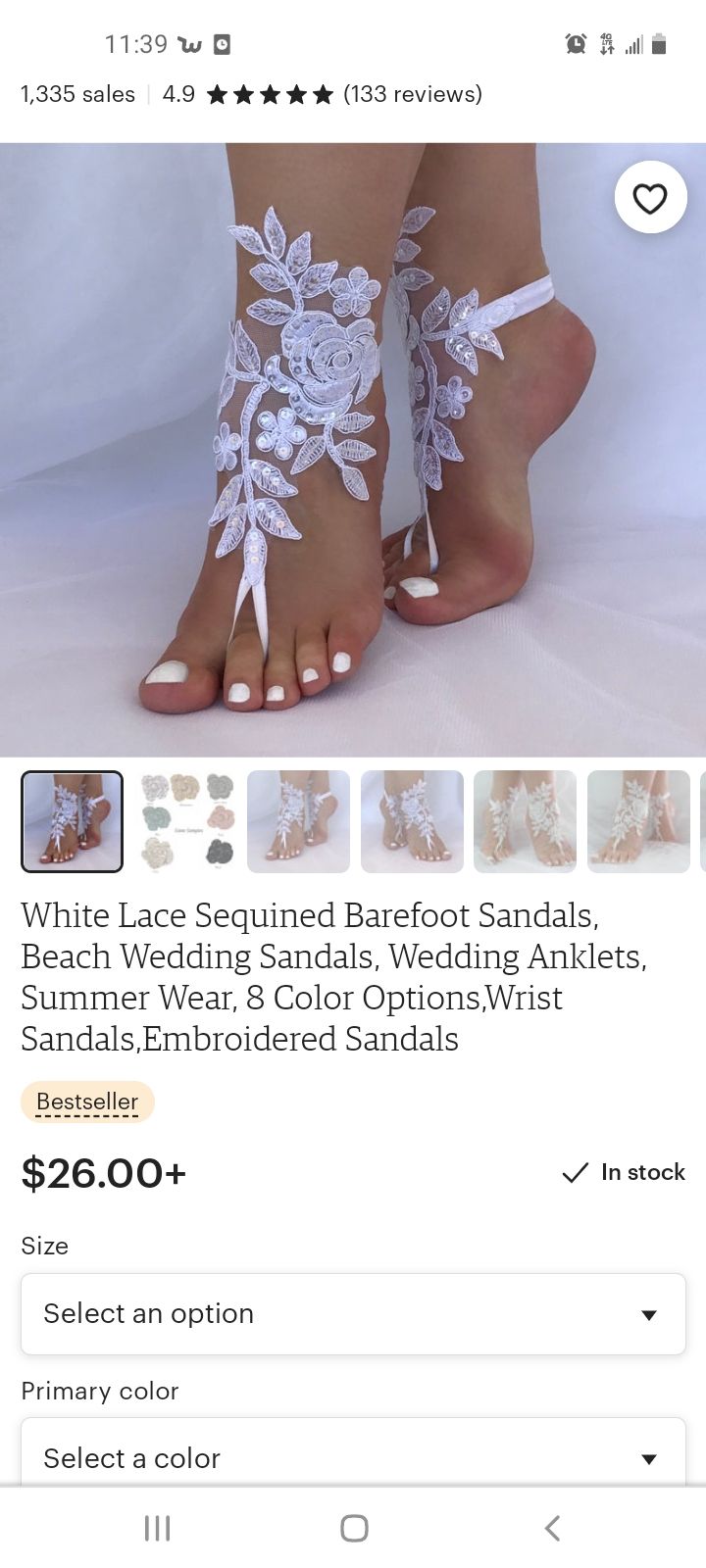Favorite this item with the heart icon

click(650, 198)
